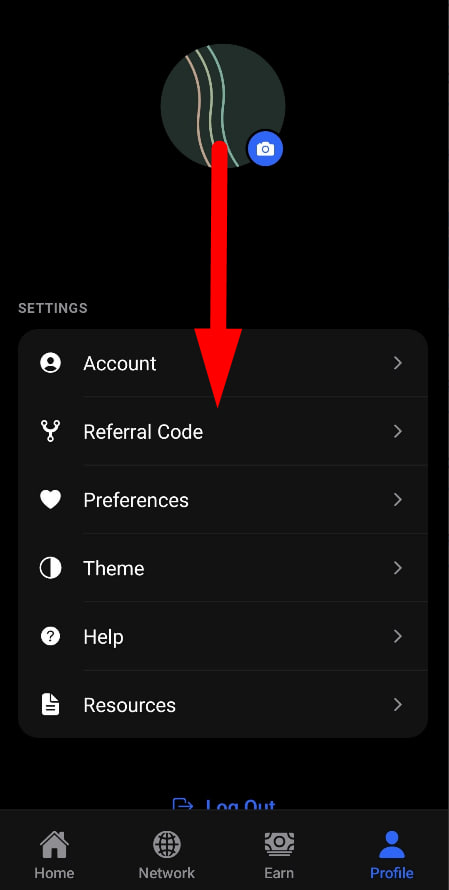Open the Help row
449x890 pixels.
(x=223, y=636)
